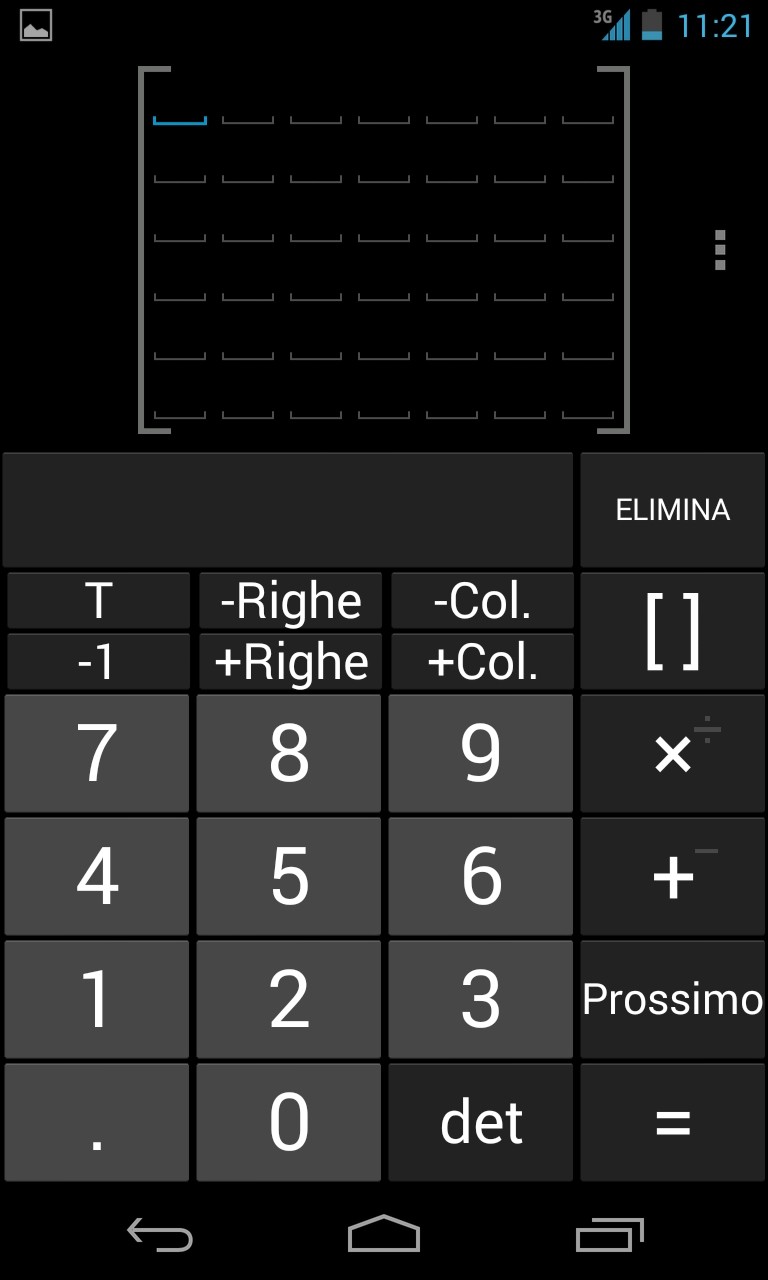768x1280 pixels.
Task: Compute the inverse with -1 button
Action: (x=98, y=662)
